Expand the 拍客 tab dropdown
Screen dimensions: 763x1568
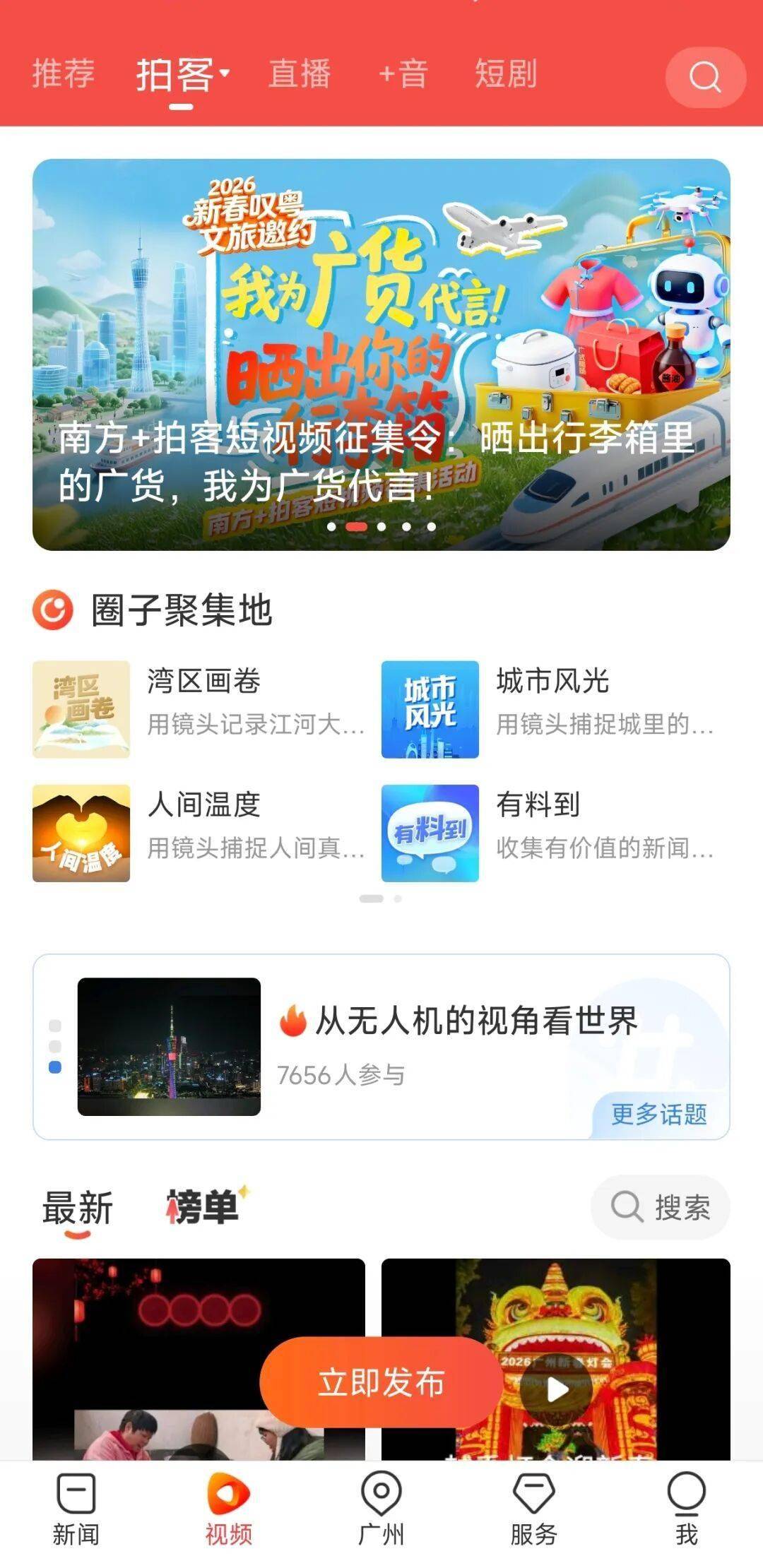click(225, 73)
